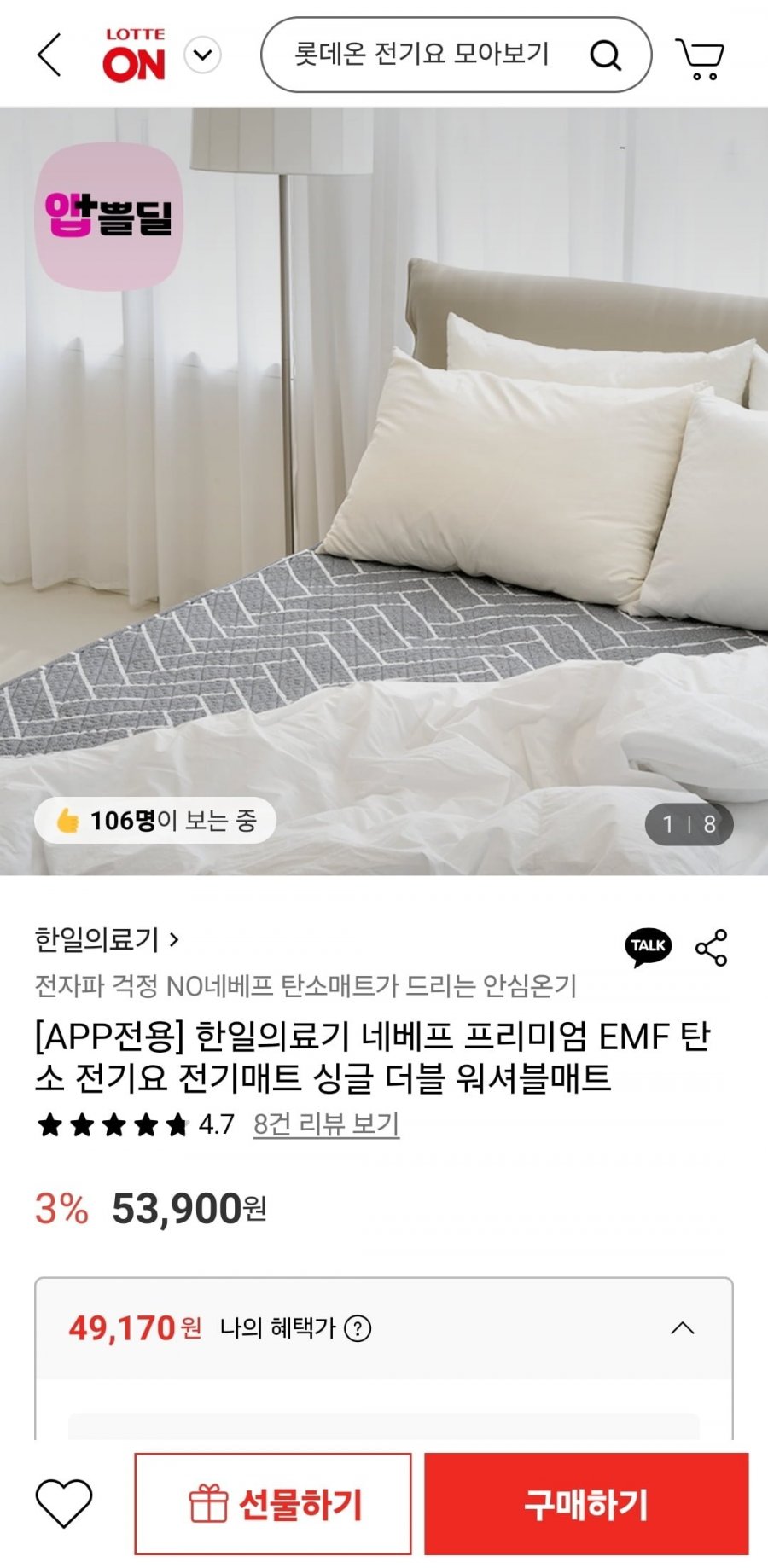
Task: Open the product photo in full view
Action: click(x=384, y=491)
